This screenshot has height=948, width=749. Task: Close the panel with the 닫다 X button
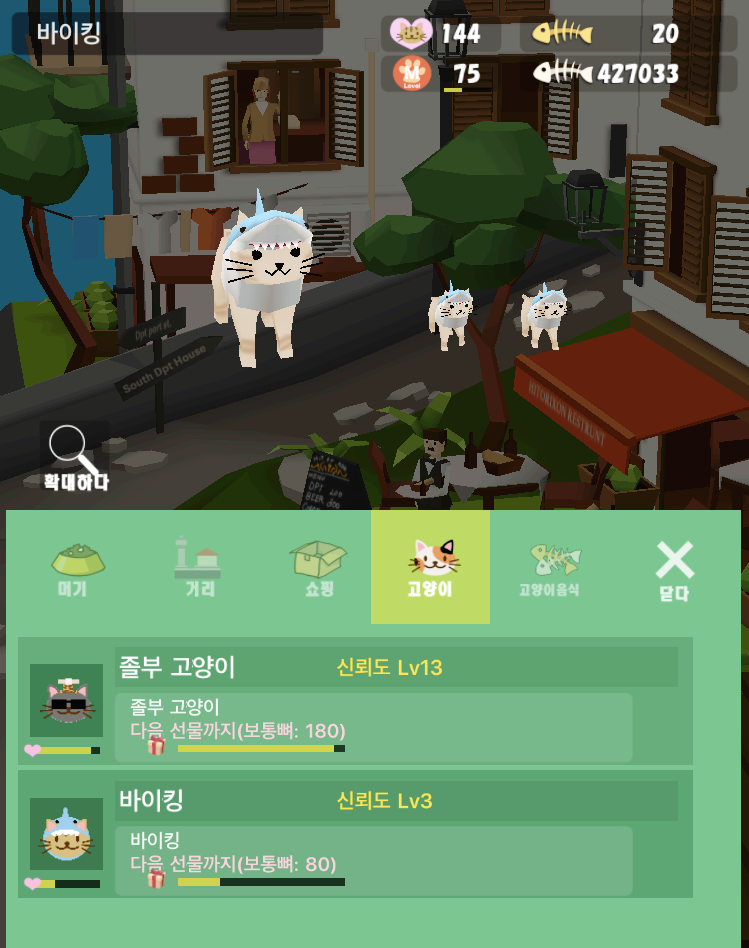pos(675,560)
